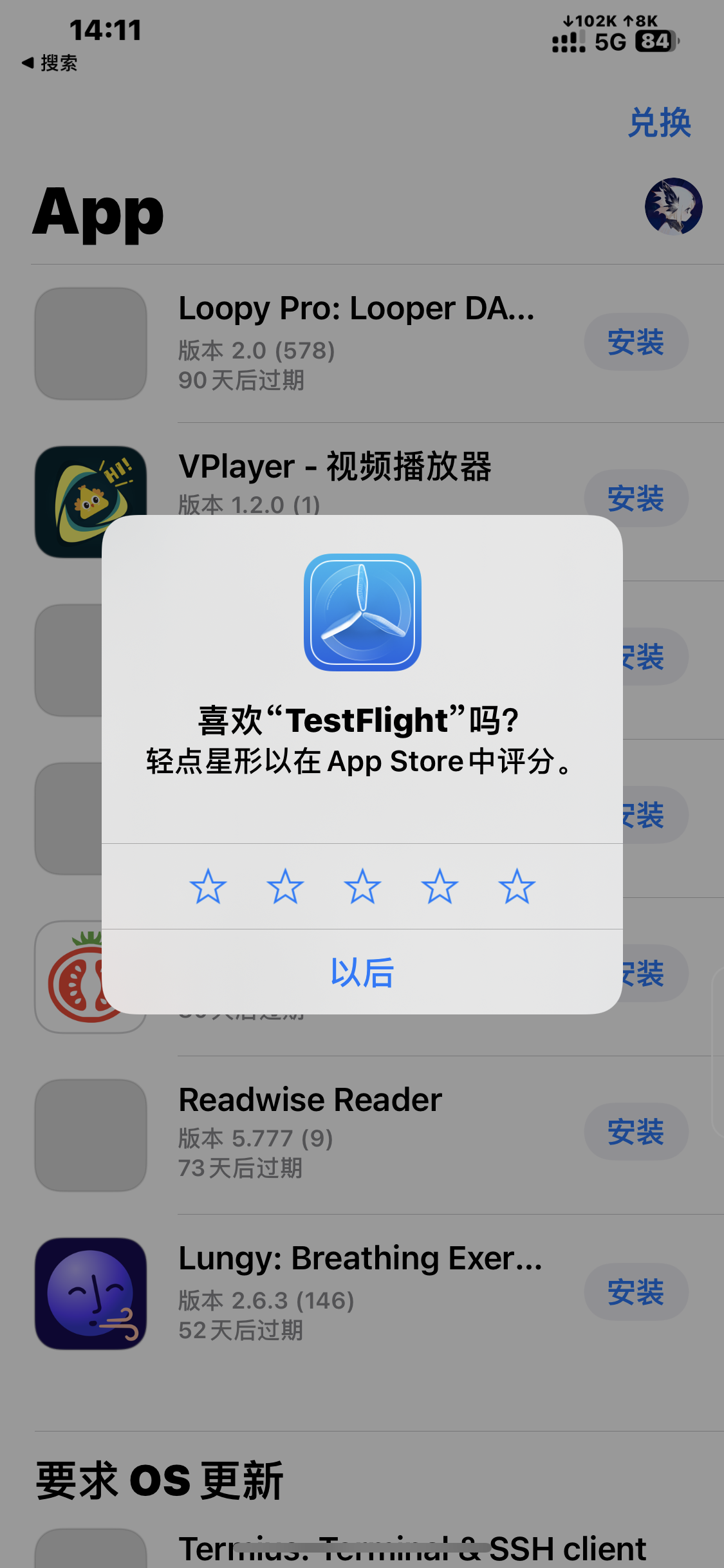Return to the previous app via 搜索
724x1568 pixels.
tap(50, 63)
